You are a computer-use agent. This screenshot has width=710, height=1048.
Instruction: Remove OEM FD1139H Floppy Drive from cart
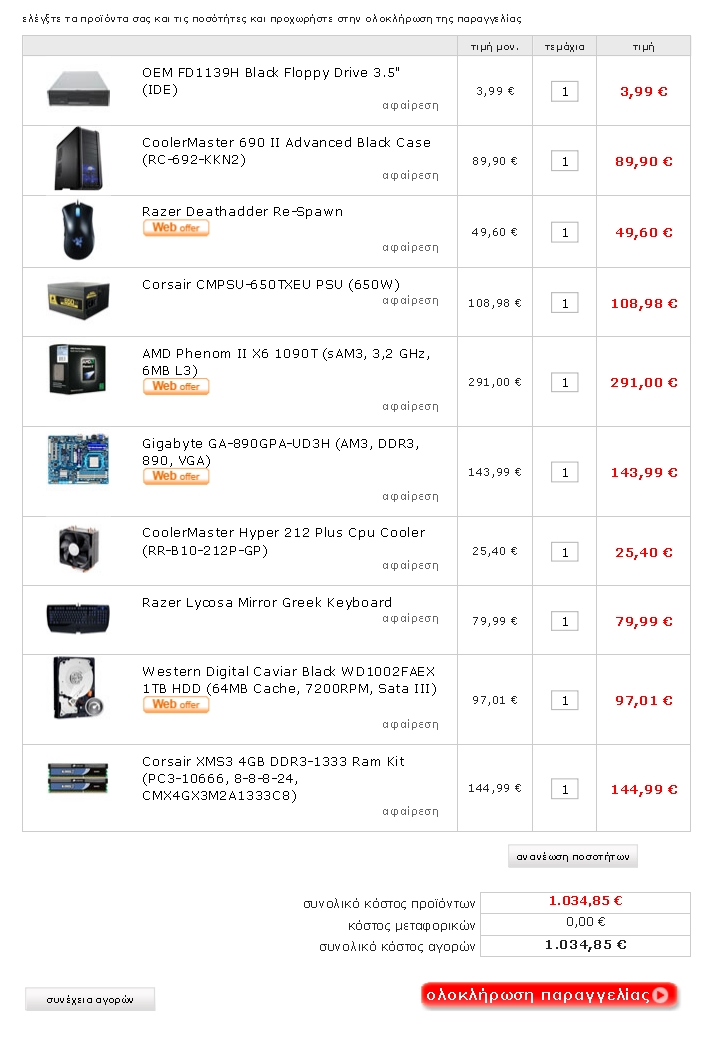pos(410,104)
